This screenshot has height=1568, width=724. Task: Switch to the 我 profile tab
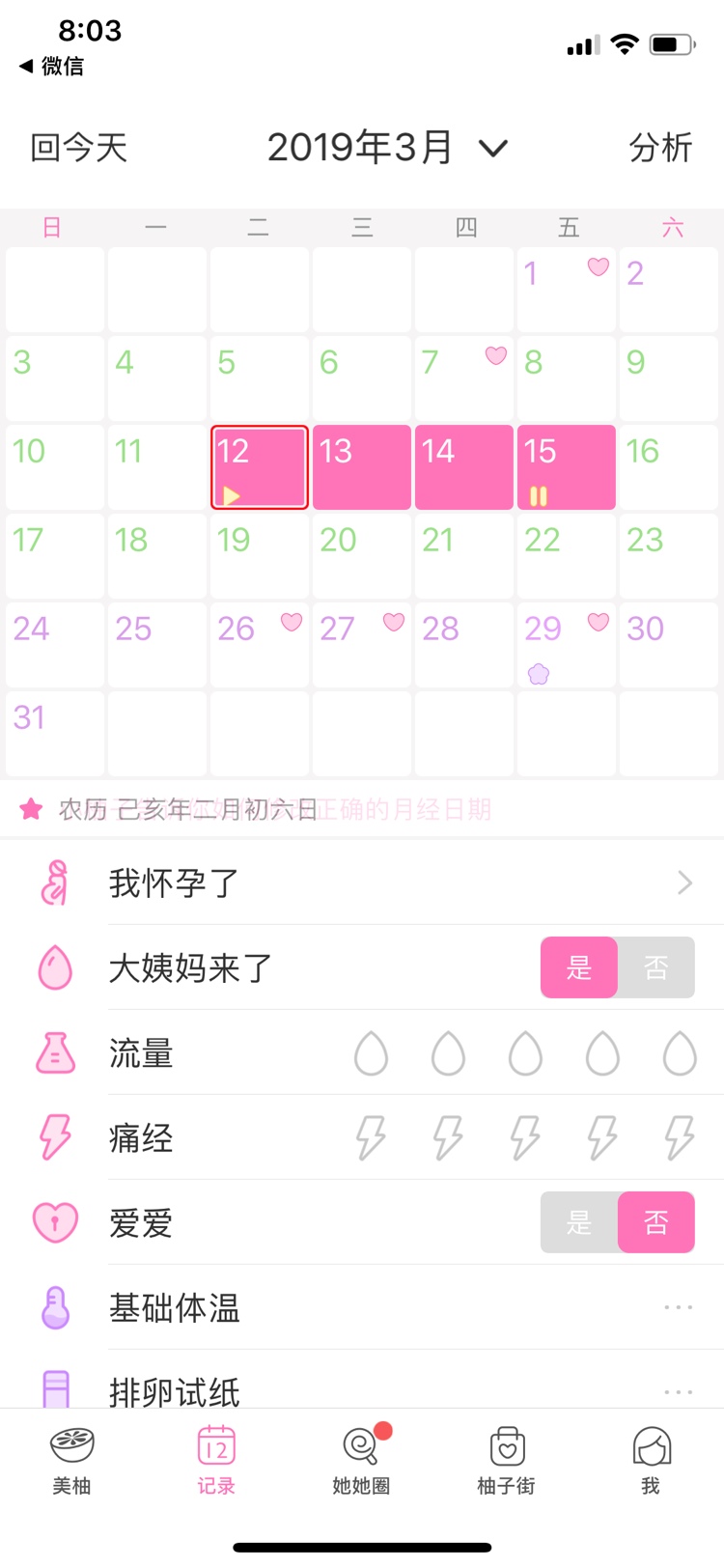[652, 1460]
